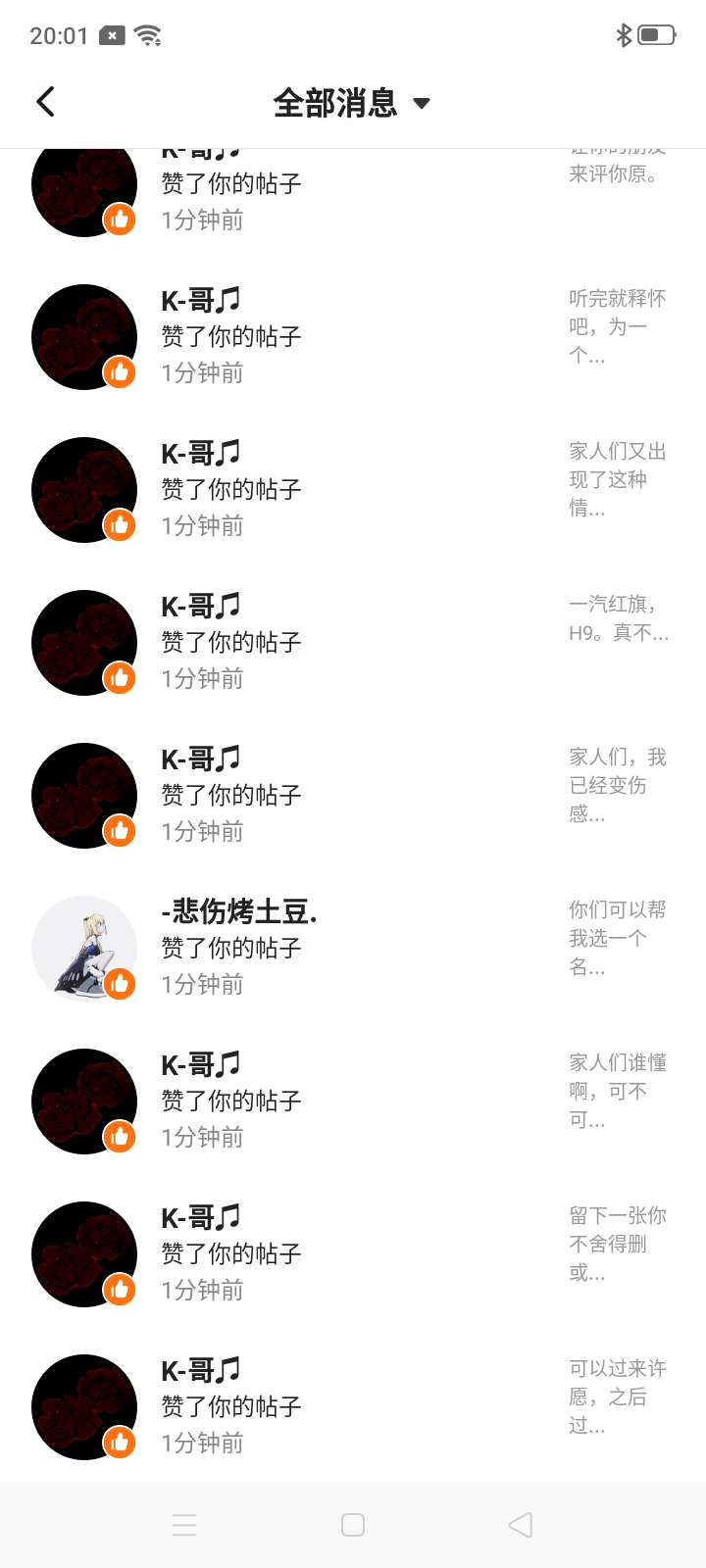Viewport: 706px width, 1568px height.
Task: View the avatar of -悲伤烤土豆.
Action: (84, 949)
